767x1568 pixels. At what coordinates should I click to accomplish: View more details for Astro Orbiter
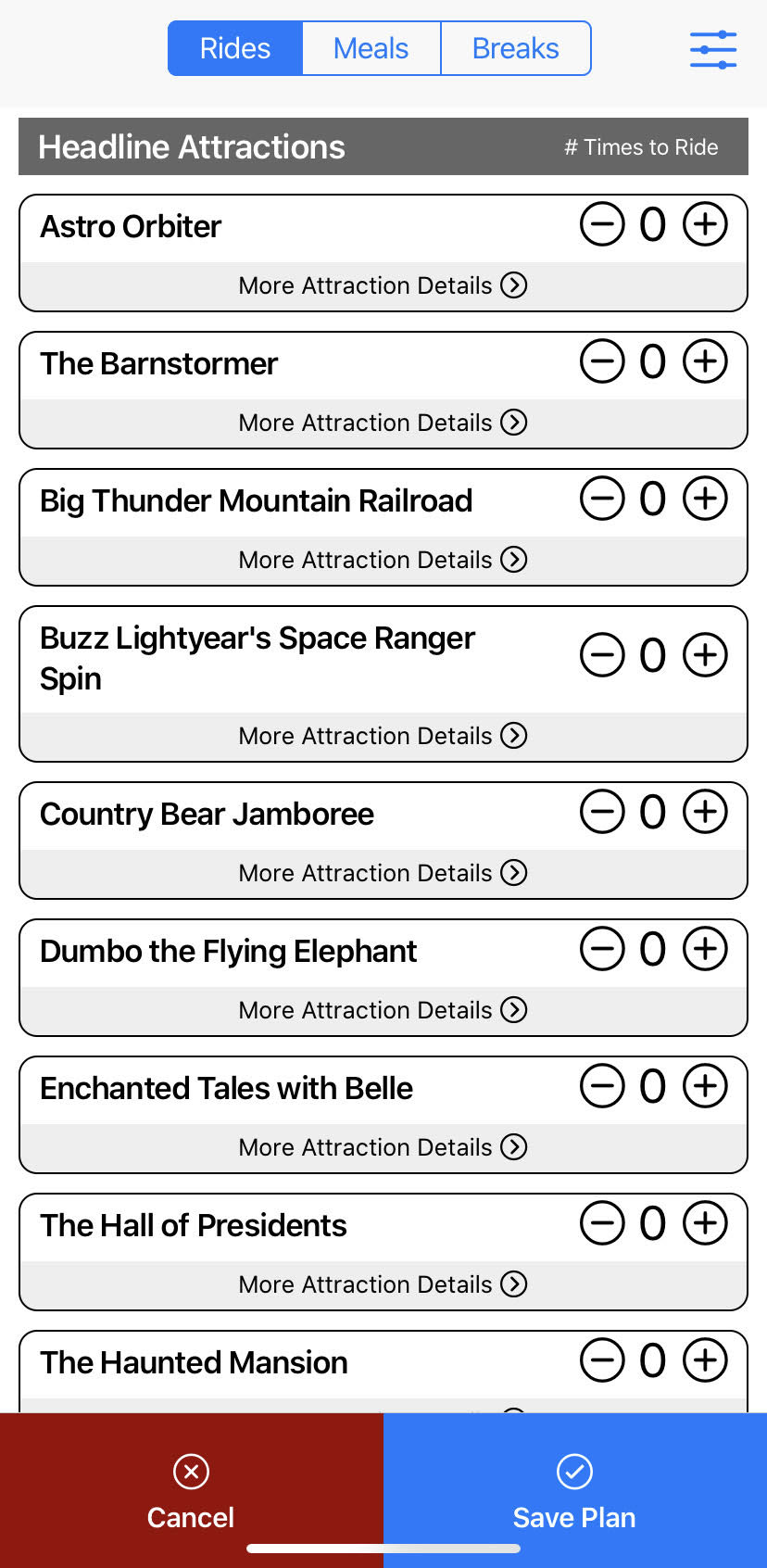coord(383,285)
